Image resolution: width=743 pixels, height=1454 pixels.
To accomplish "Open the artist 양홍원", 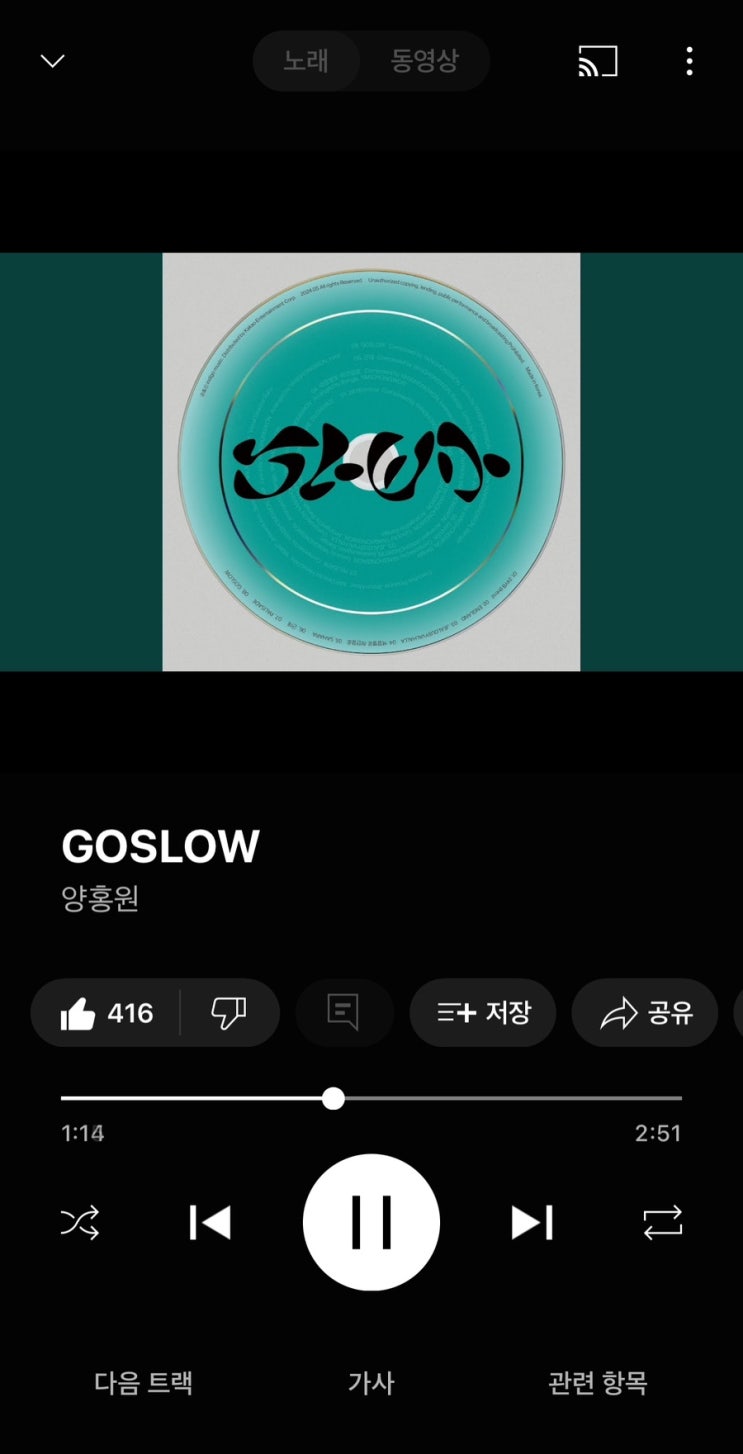I will 100,898.
